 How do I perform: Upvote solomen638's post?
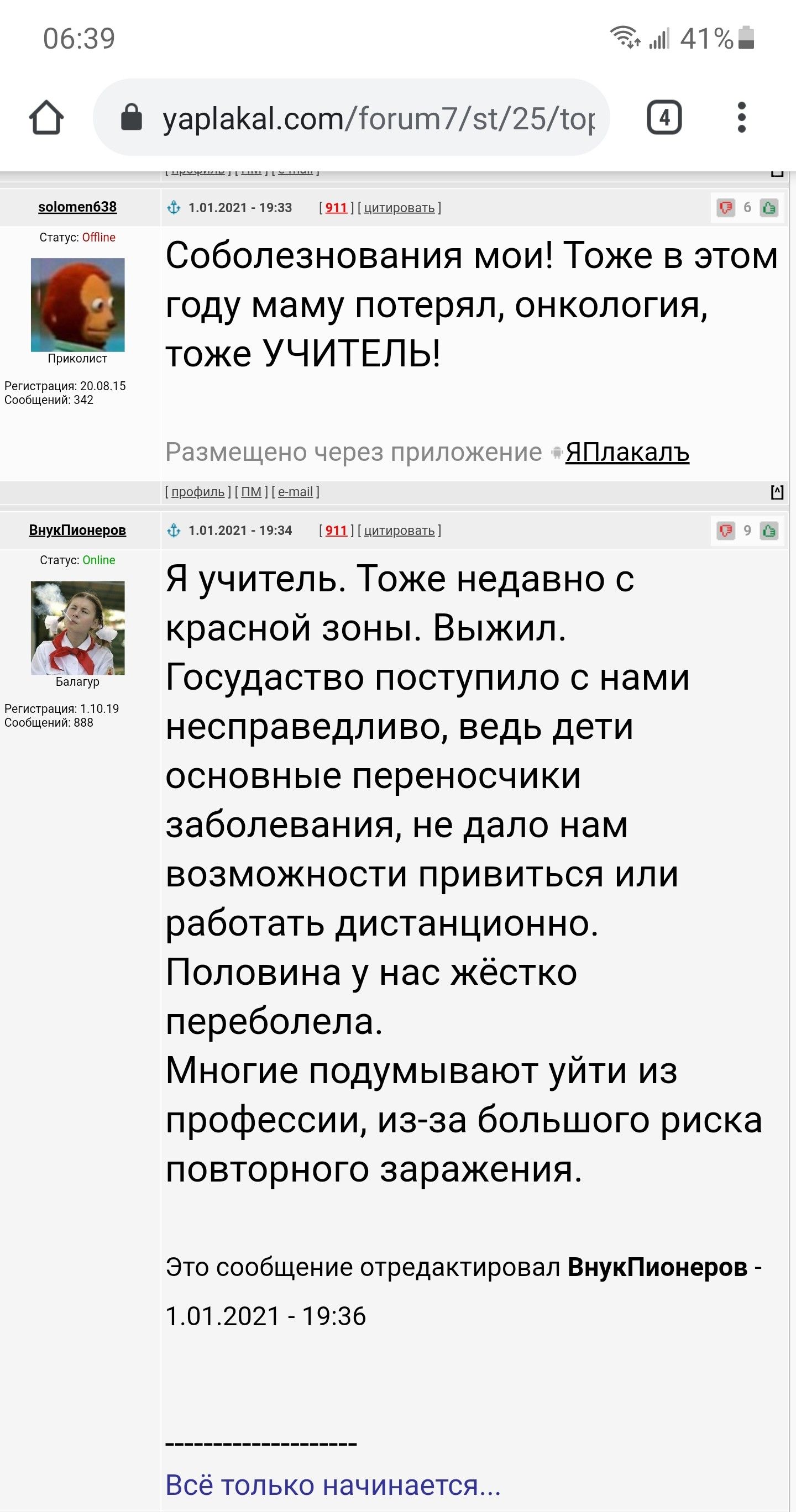click(769, 207)
